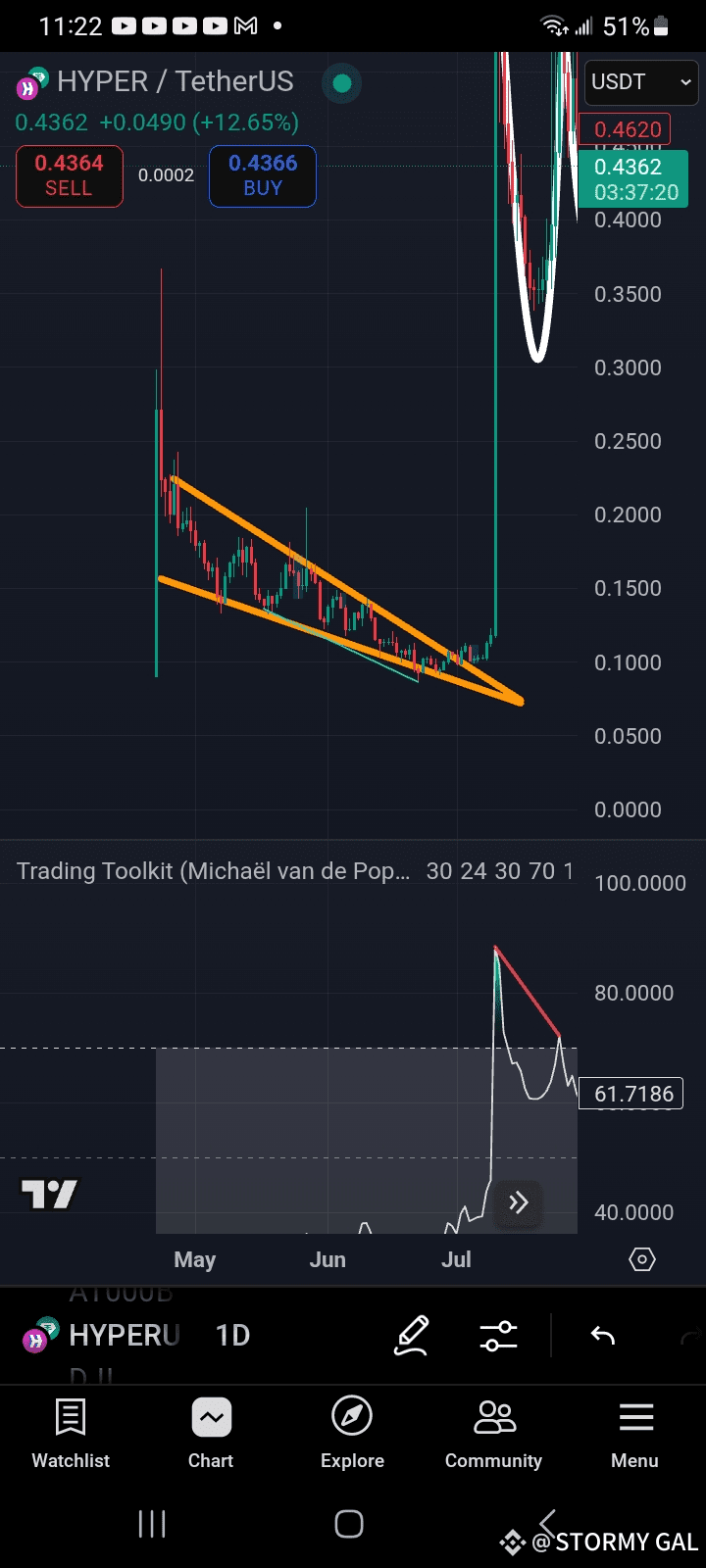The image size is (706, 1568).
Task: Open chart settings sliders icon
Action: [x=499, y=1336]
